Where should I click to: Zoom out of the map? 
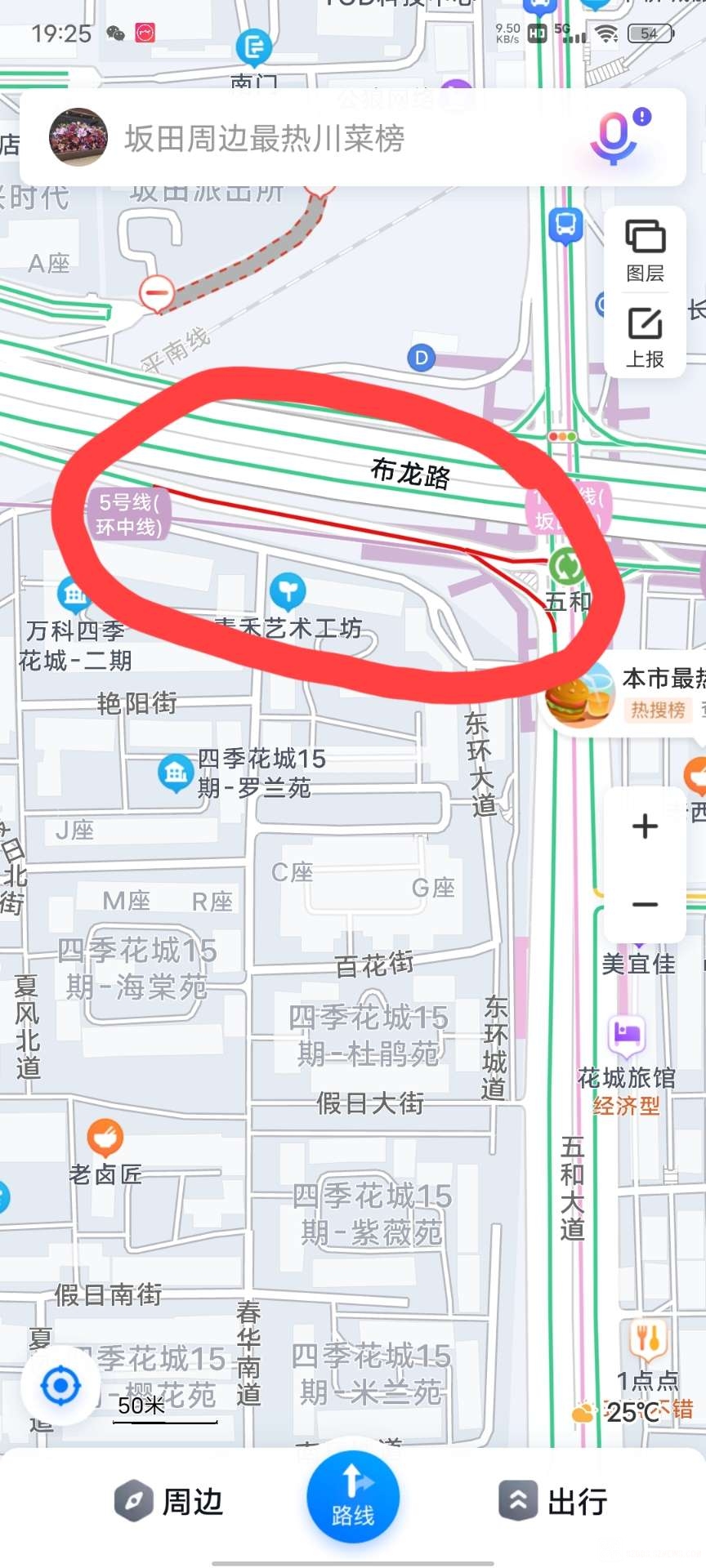(645, 904)
